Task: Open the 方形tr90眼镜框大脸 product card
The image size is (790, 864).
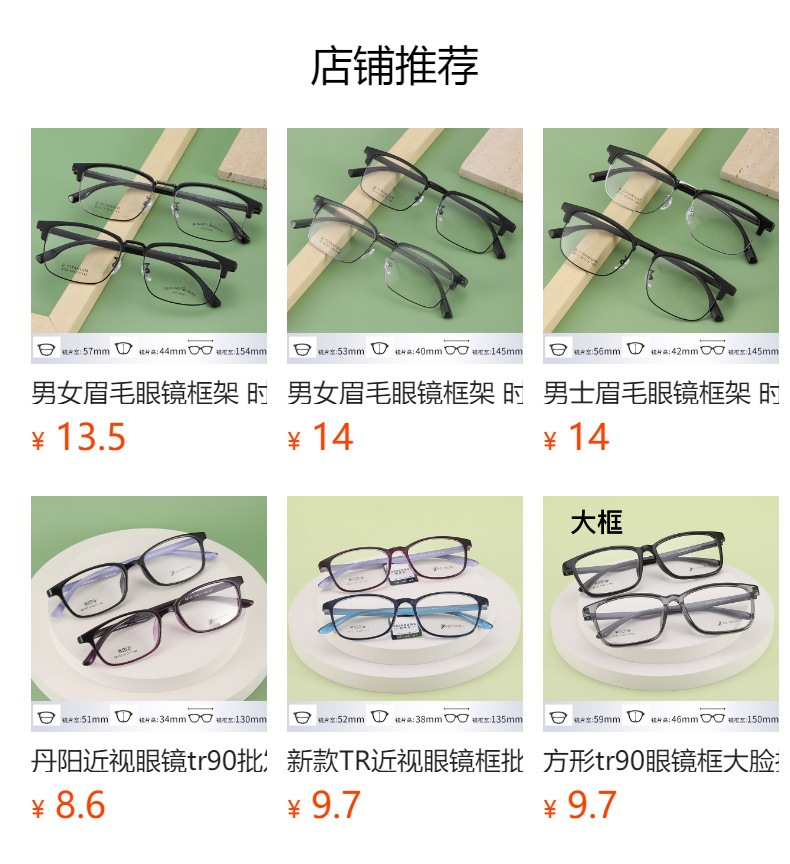Action: tap(660, 612)
